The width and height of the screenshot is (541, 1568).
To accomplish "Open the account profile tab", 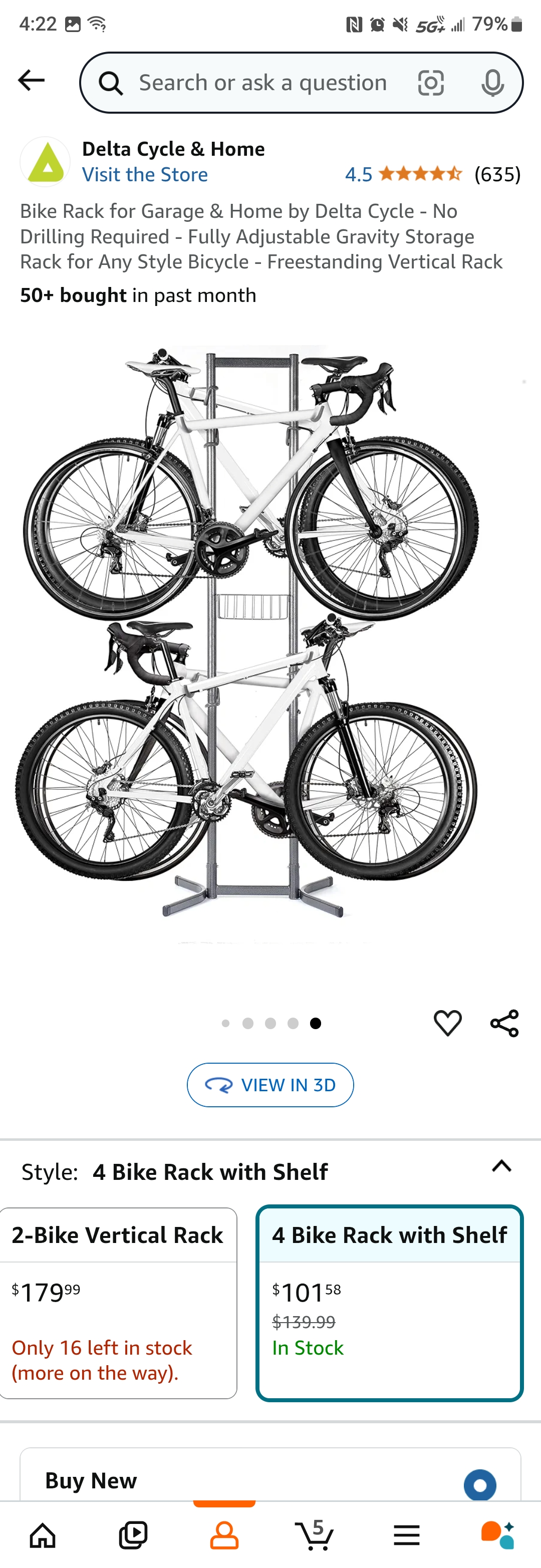I will point(224,1534).
